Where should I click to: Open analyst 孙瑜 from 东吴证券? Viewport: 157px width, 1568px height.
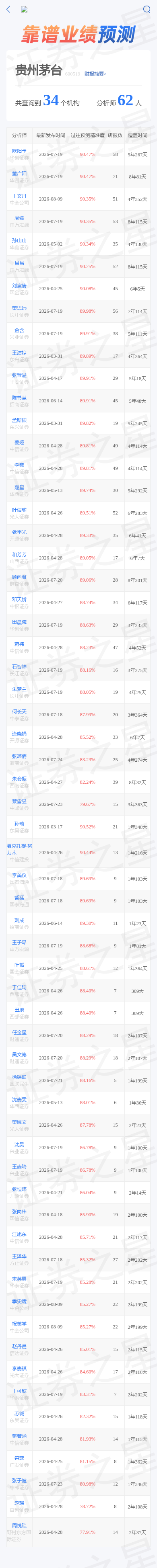(19, 824)
